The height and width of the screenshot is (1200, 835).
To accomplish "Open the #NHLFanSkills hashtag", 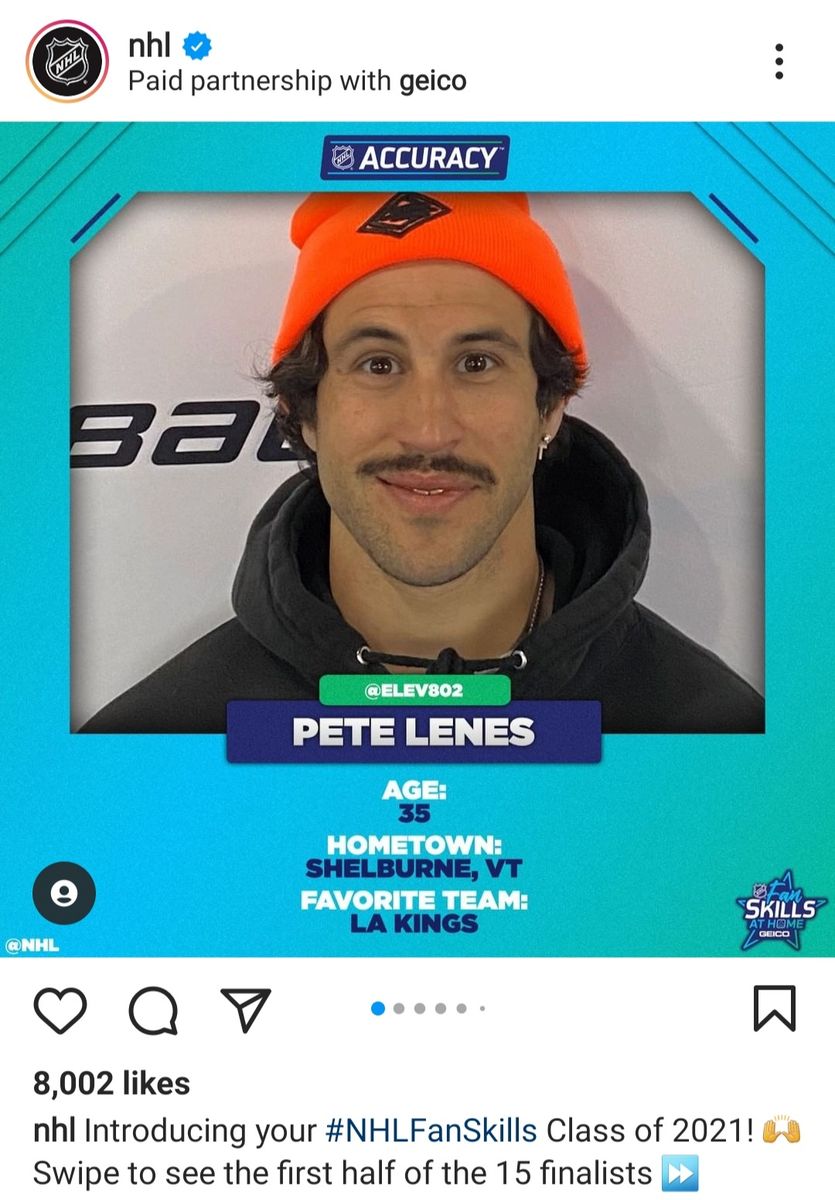I will (432, 1131).
